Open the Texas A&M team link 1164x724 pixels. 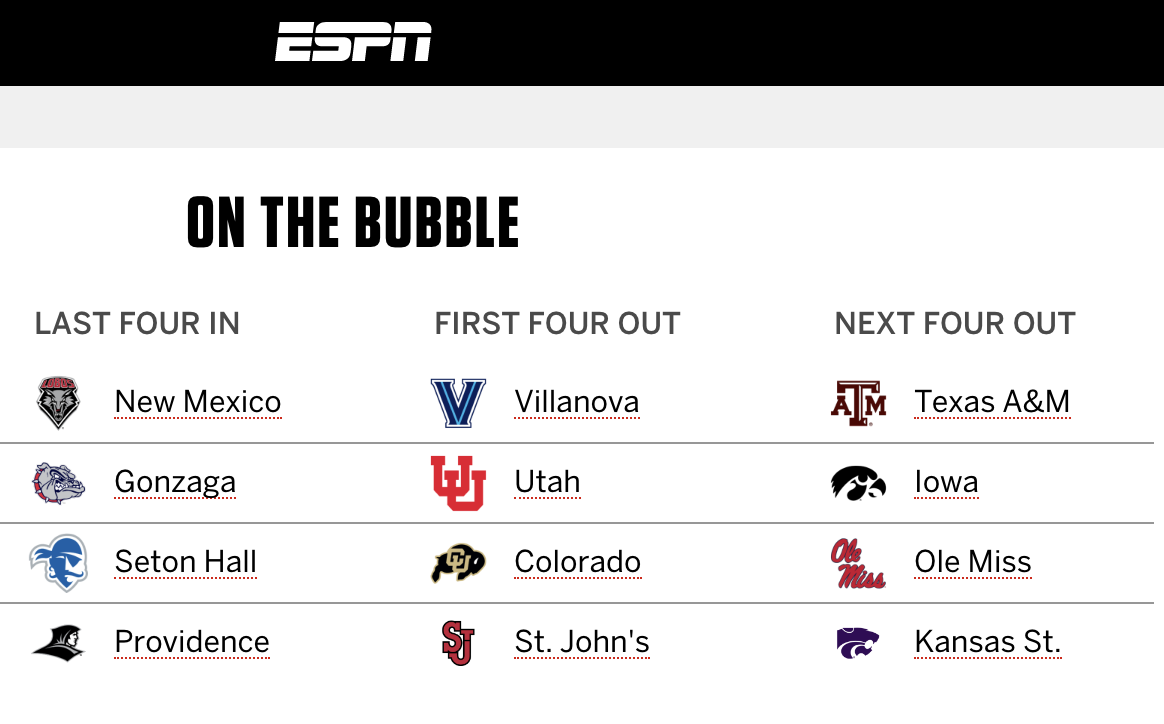click(x=991, y=402)
